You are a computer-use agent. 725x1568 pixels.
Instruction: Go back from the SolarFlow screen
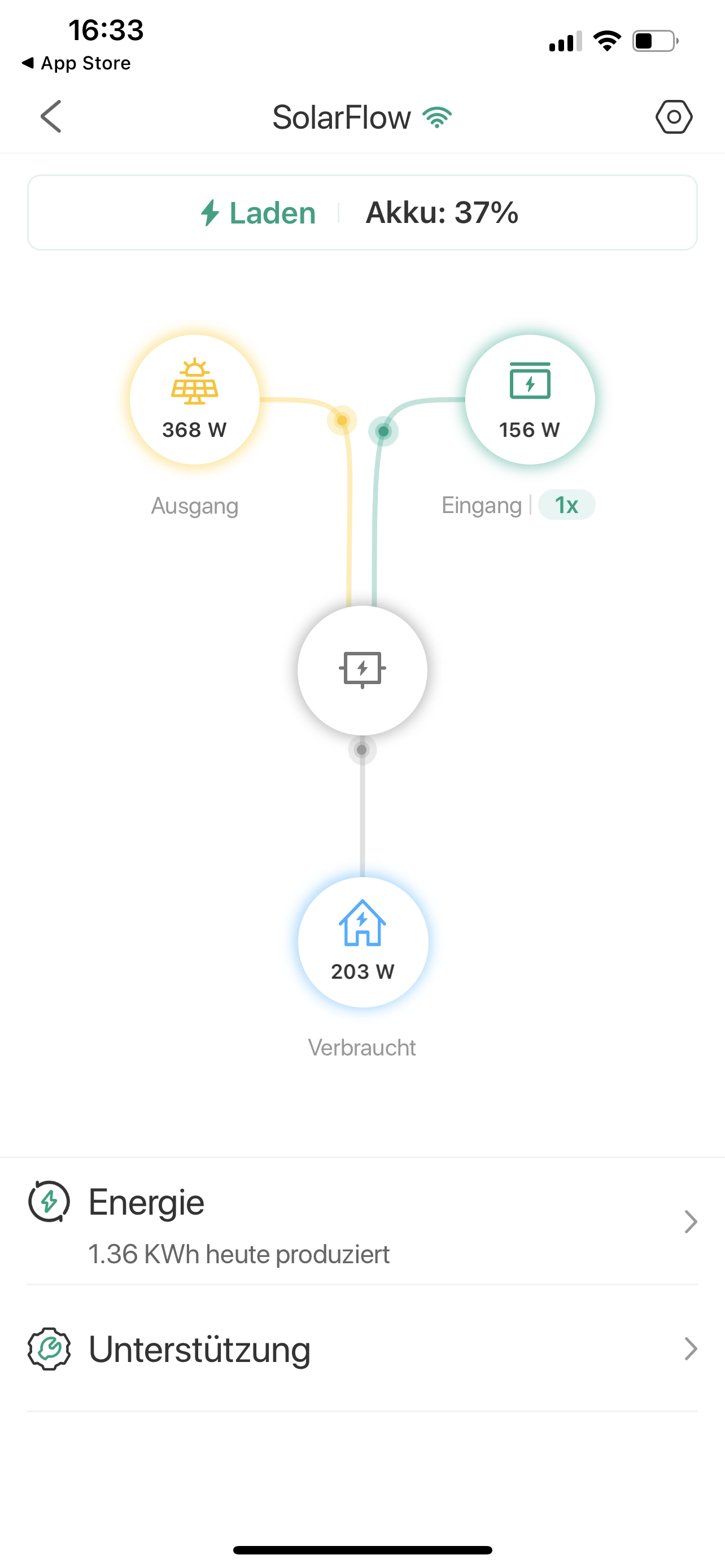click(51, 116)
